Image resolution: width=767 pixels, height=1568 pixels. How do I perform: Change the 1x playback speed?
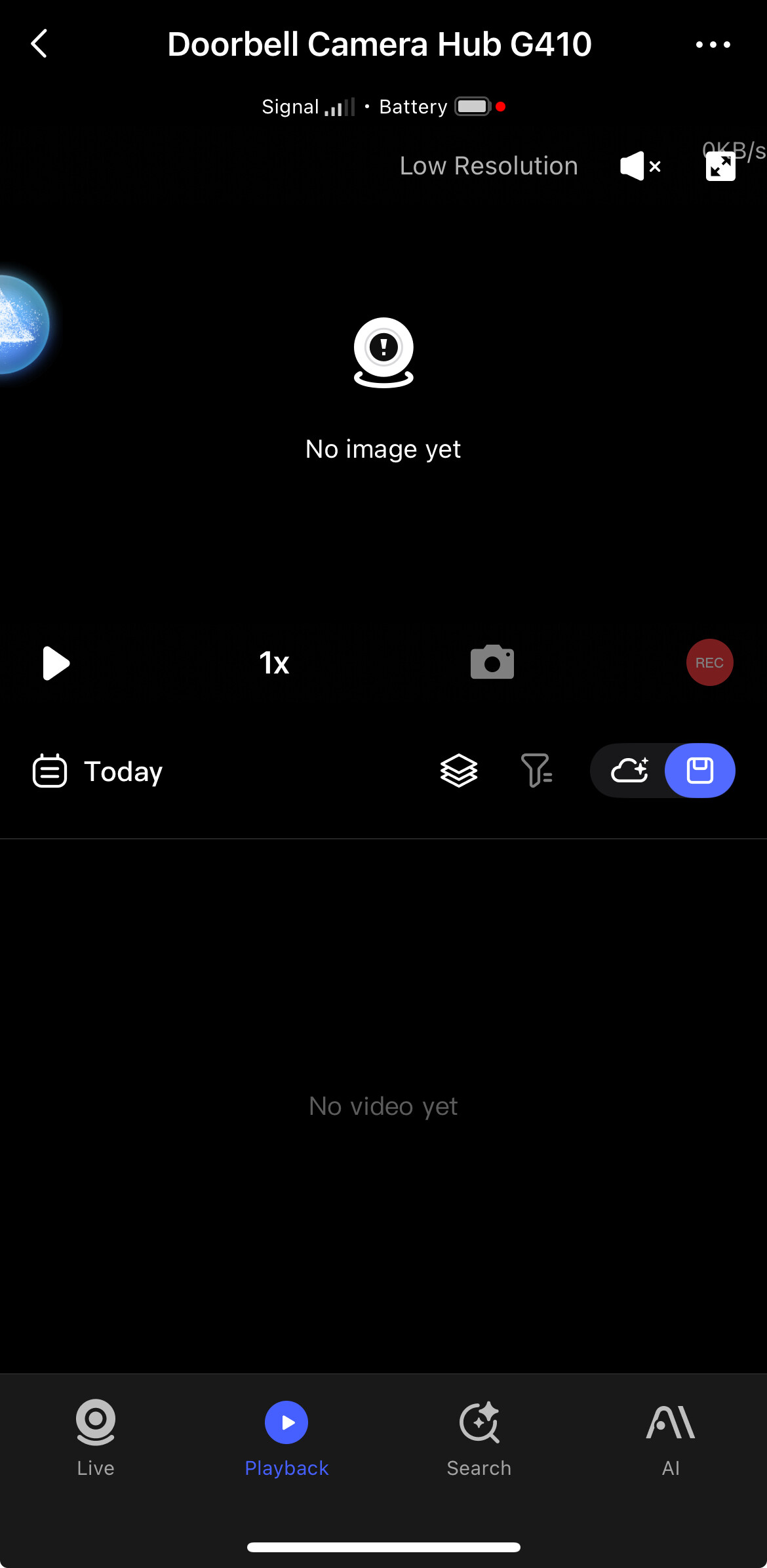274,663
